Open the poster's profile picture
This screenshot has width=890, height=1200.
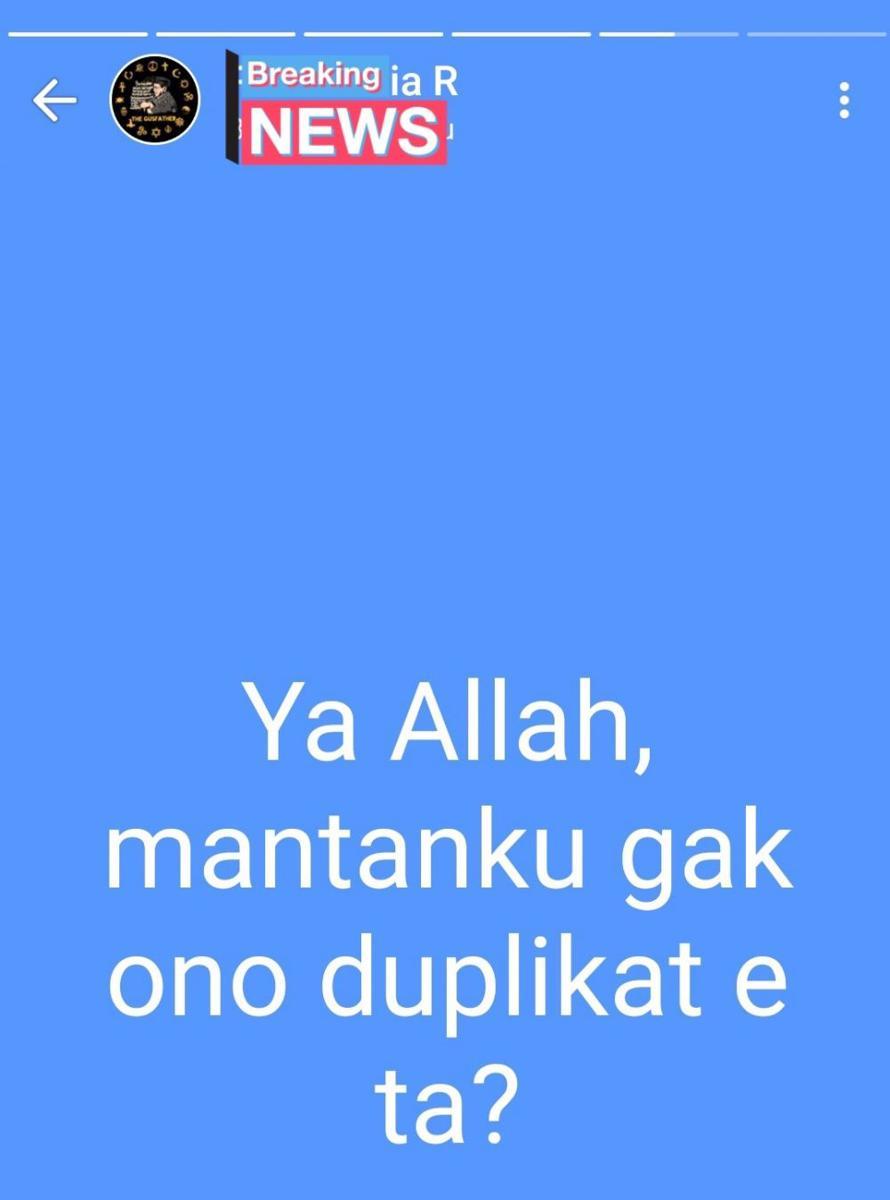coord(154,100)
